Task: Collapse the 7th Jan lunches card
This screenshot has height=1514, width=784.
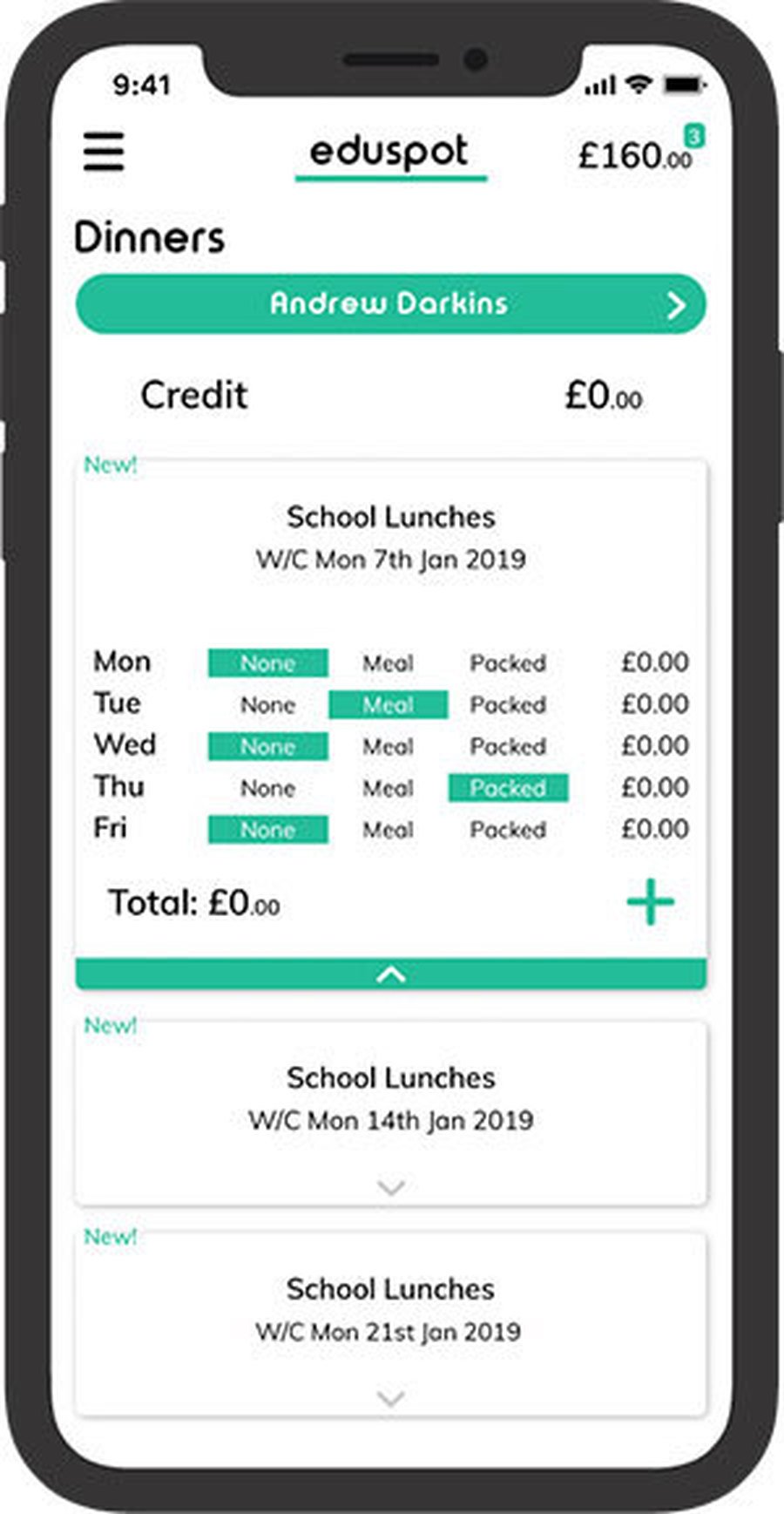Action: coord(391,974)
